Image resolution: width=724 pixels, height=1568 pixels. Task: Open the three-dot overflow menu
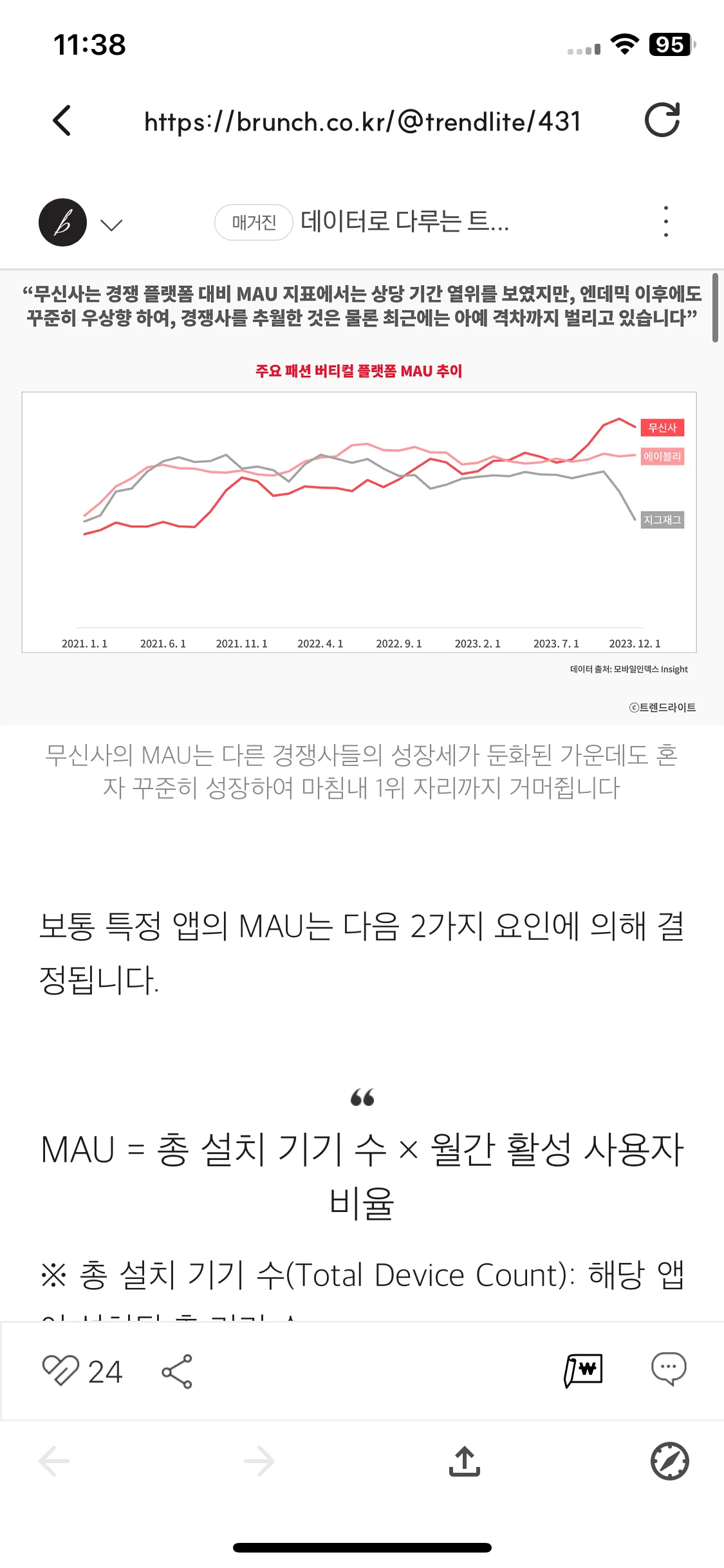point(665,222)
